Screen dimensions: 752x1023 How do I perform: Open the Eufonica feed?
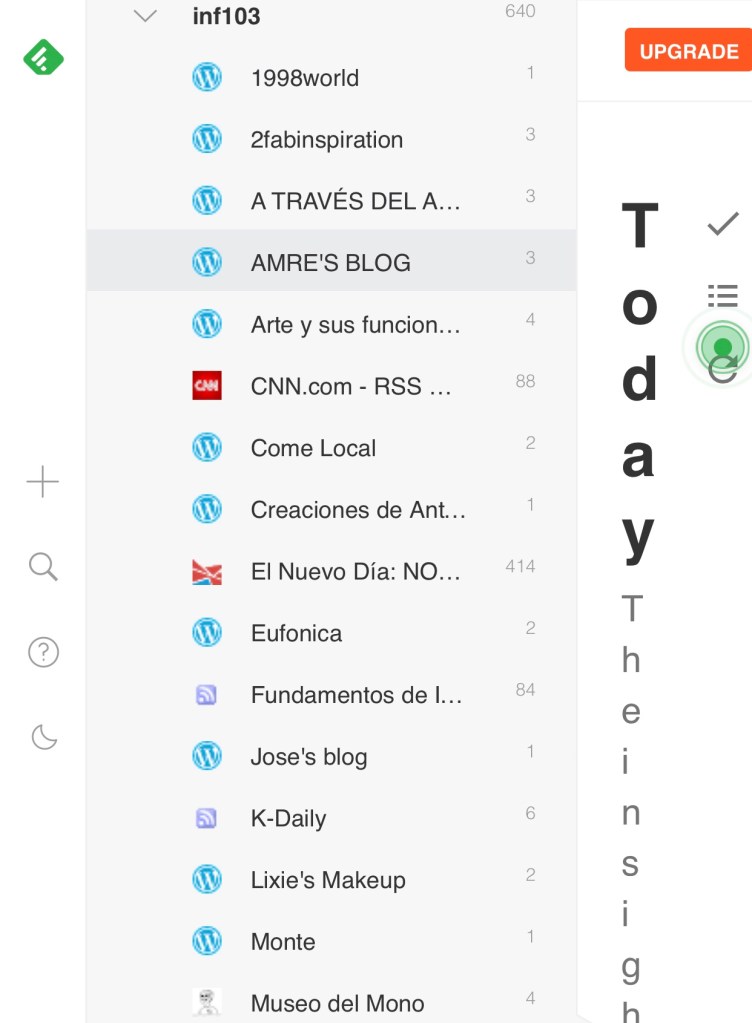point(296,633)
